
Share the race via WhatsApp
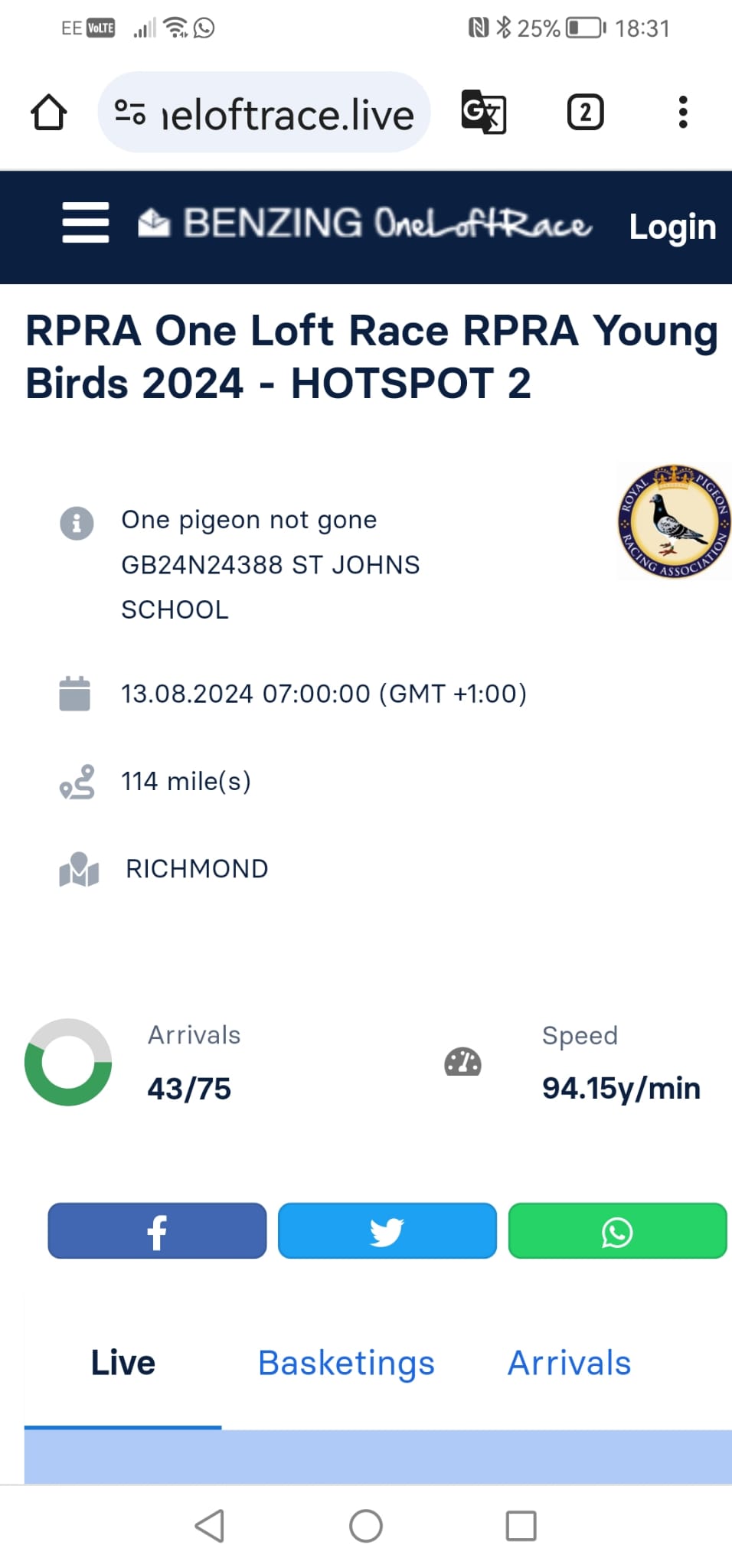617,1230
